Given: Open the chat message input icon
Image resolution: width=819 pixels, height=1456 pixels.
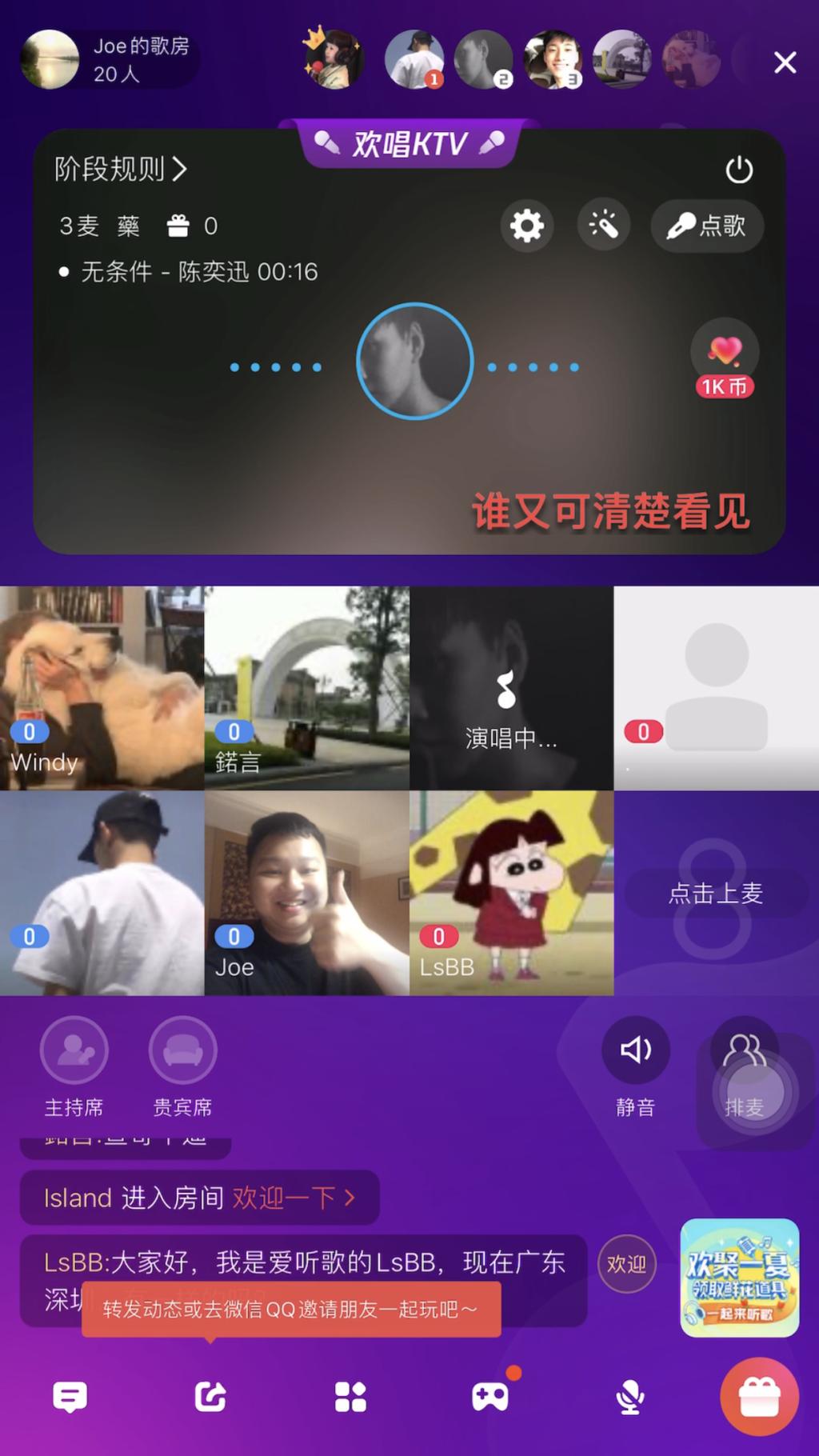Looking at the screenshot, I should pos(70,1397).
